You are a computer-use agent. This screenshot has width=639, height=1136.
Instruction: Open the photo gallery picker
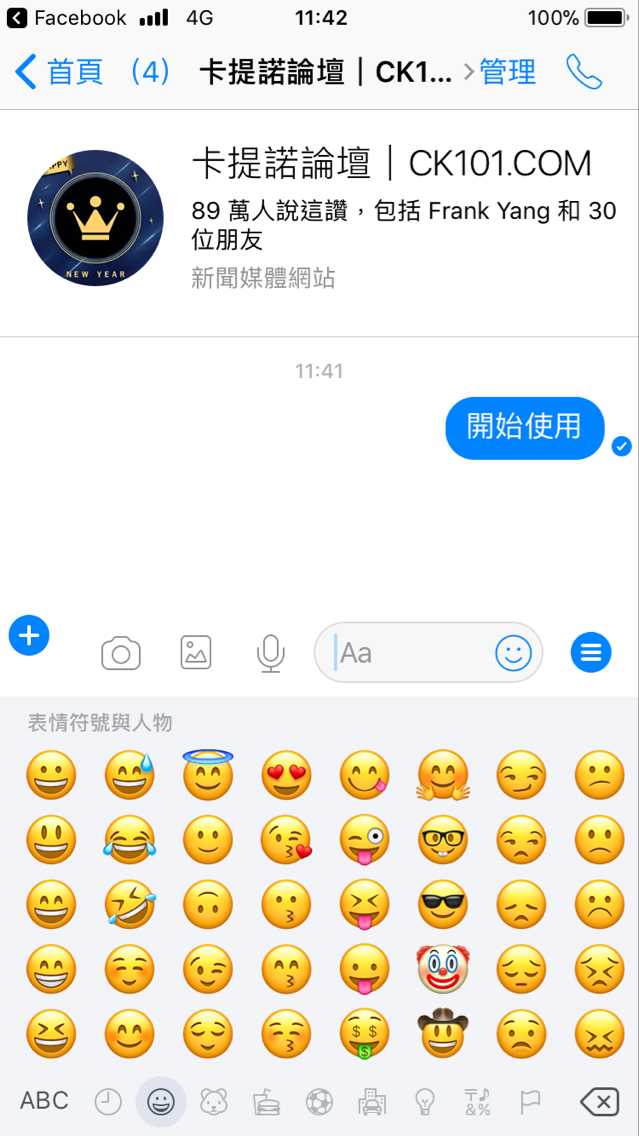coord(196,653)
